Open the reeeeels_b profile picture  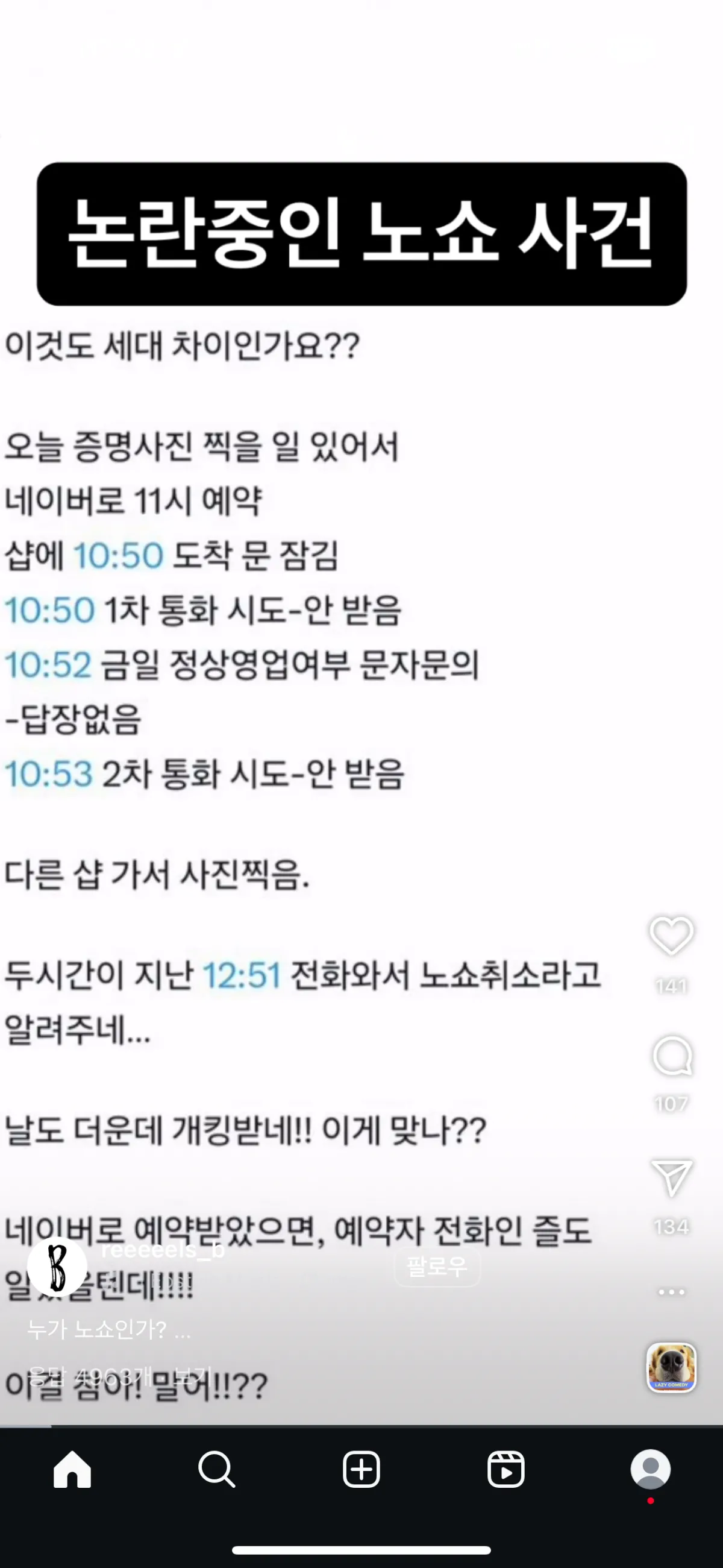click(57, 1267)
